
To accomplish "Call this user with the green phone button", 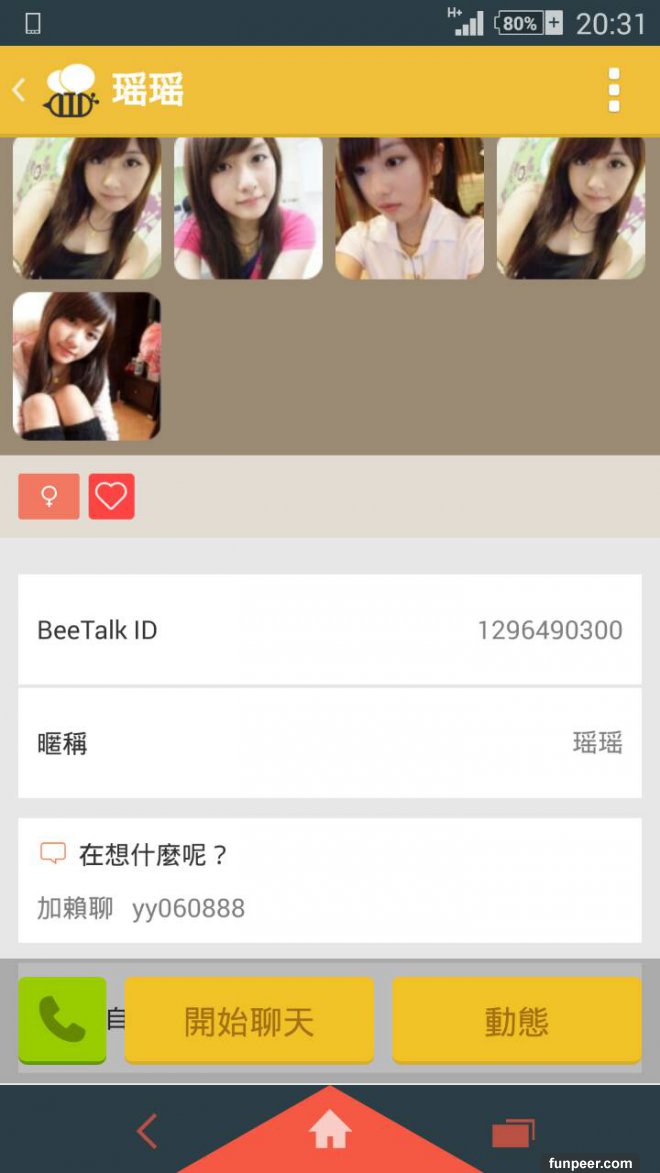I will 62,1019.
